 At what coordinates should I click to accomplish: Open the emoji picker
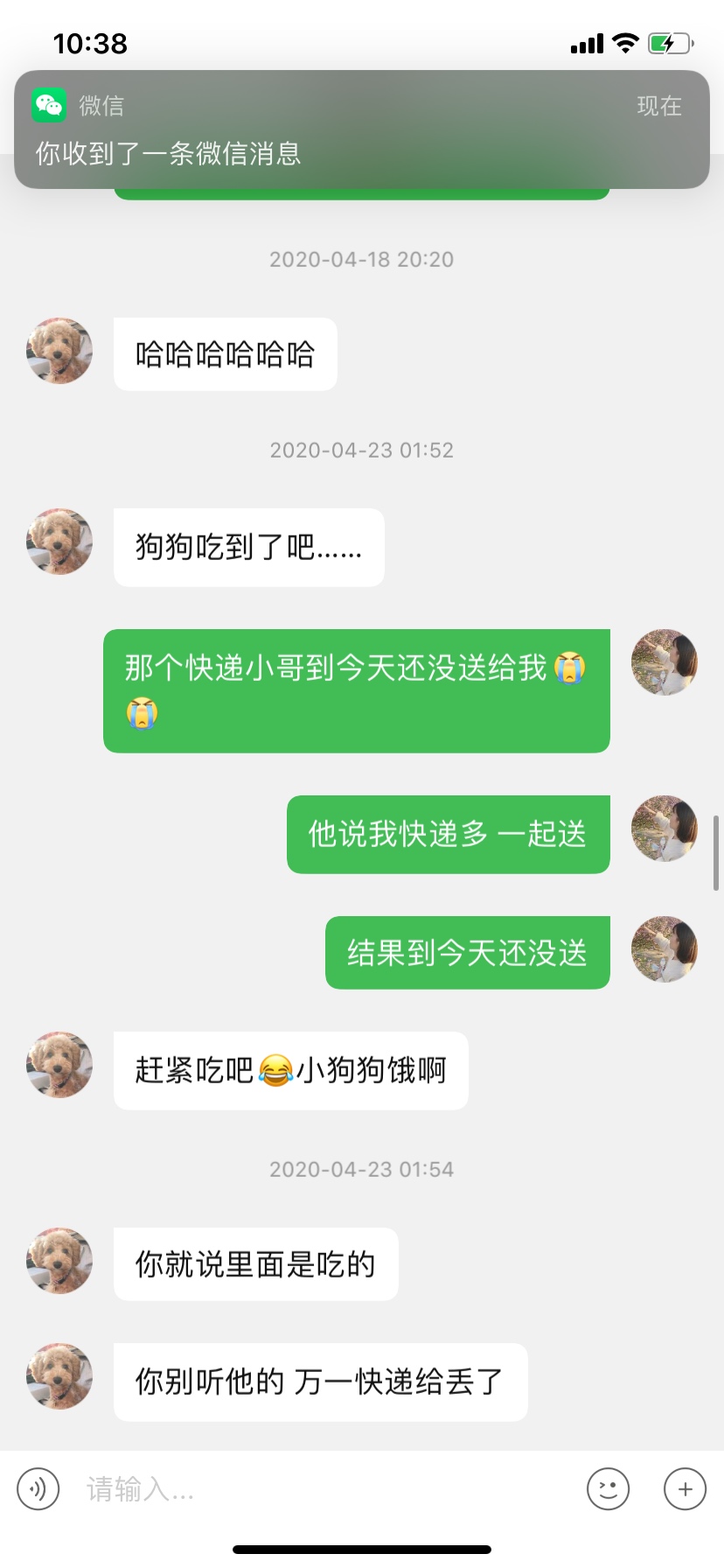[608, 1488]
